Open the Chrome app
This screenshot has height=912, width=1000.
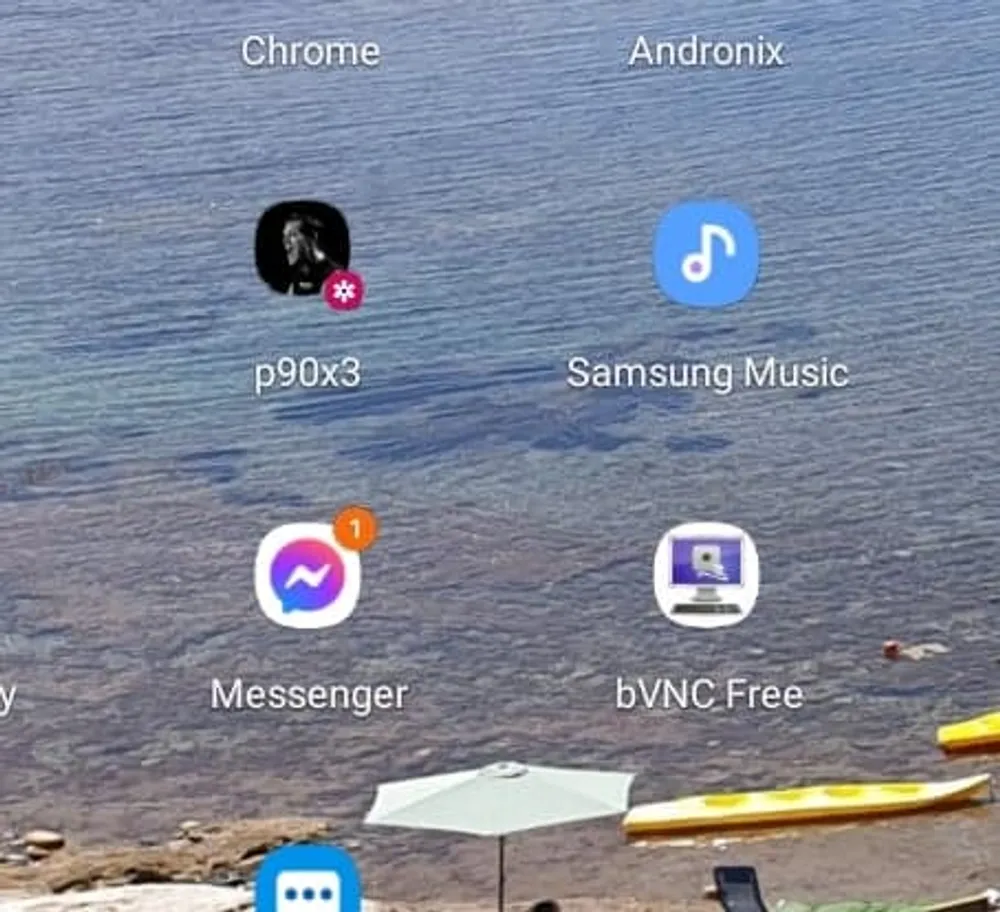coord(310,51)
